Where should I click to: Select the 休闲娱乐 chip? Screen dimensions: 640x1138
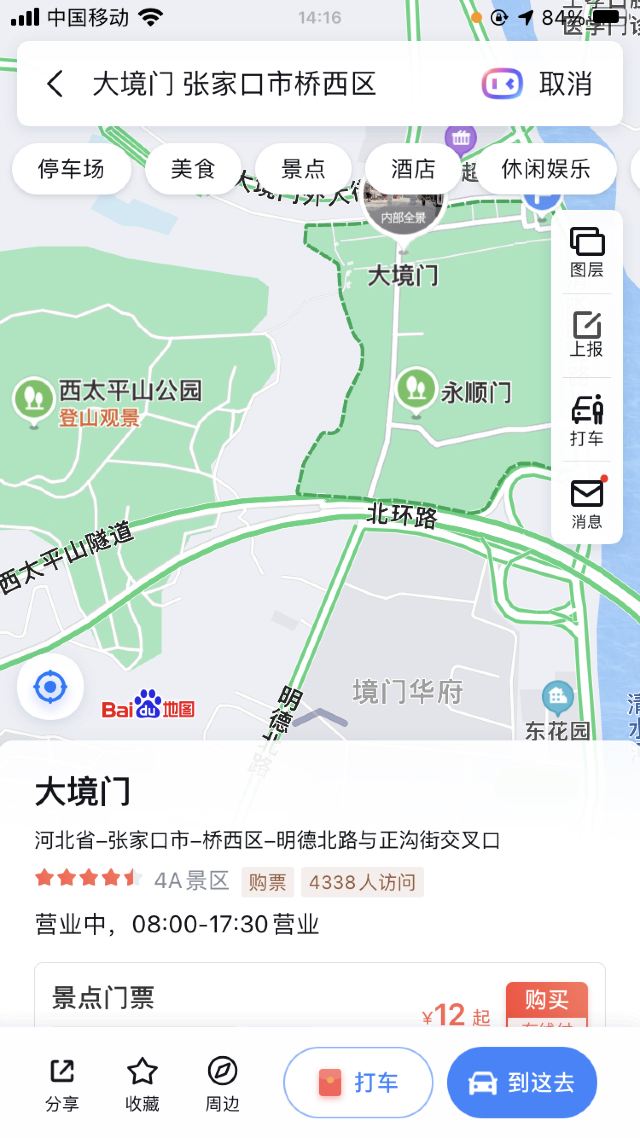pos(546,169)
